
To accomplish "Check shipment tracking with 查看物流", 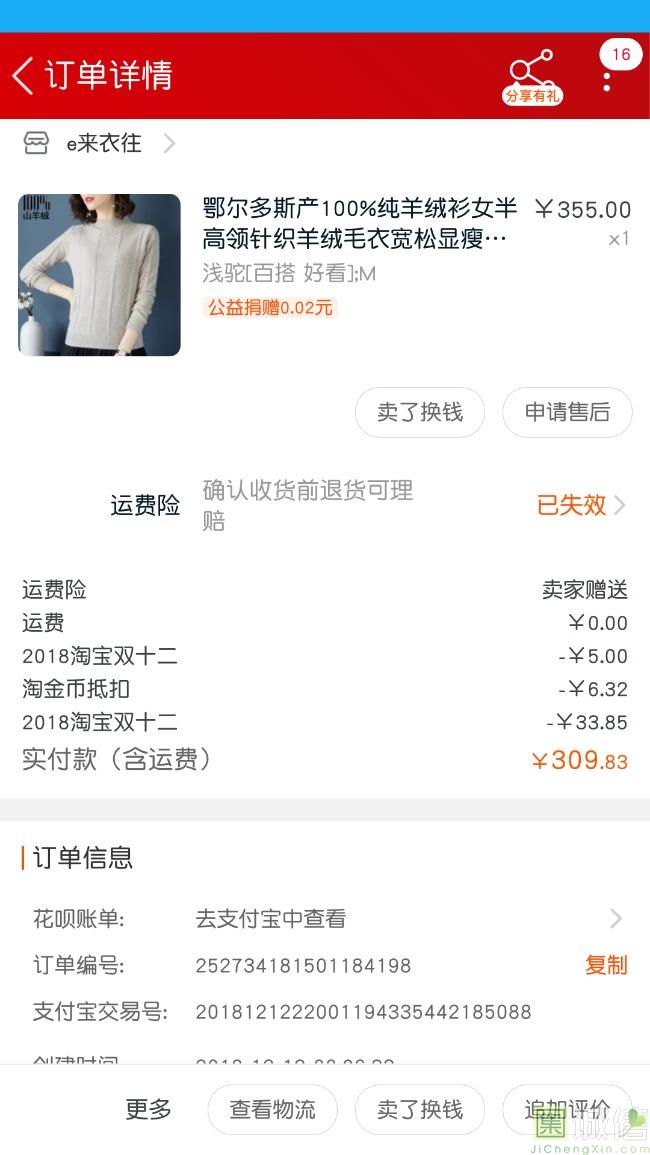I will point(272,1109).
